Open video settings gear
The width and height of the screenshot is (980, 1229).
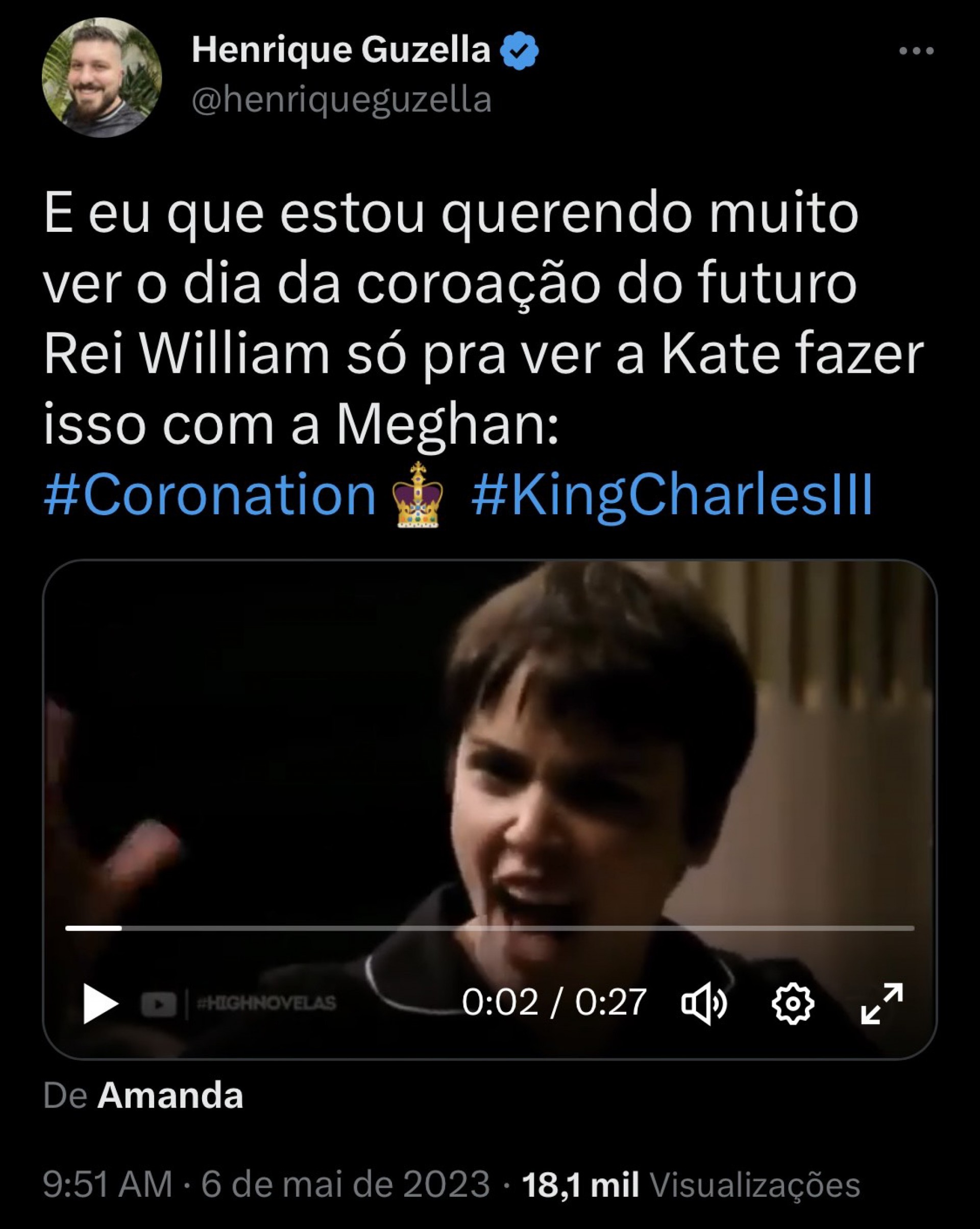click(793, 1003)
